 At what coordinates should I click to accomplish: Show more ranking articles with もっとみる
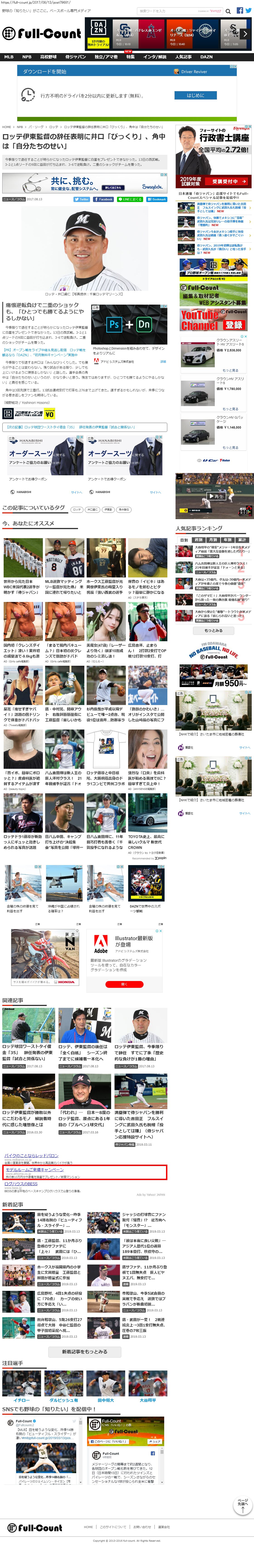213,631
